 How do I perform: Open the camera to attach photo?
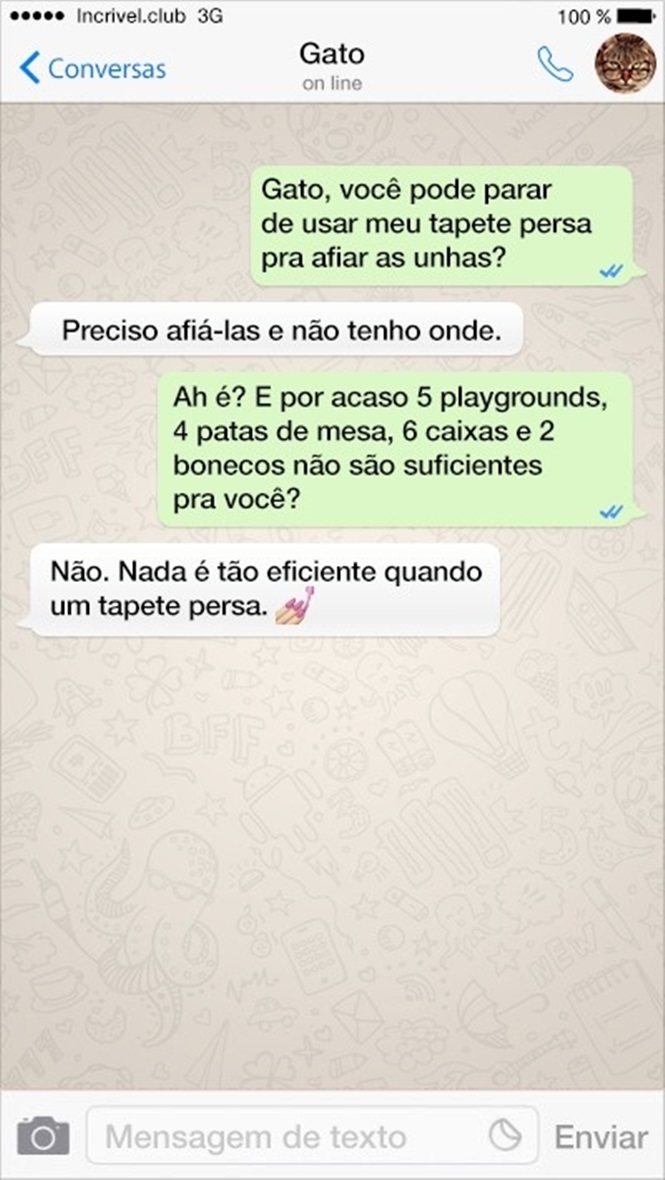coord(43,1136)
